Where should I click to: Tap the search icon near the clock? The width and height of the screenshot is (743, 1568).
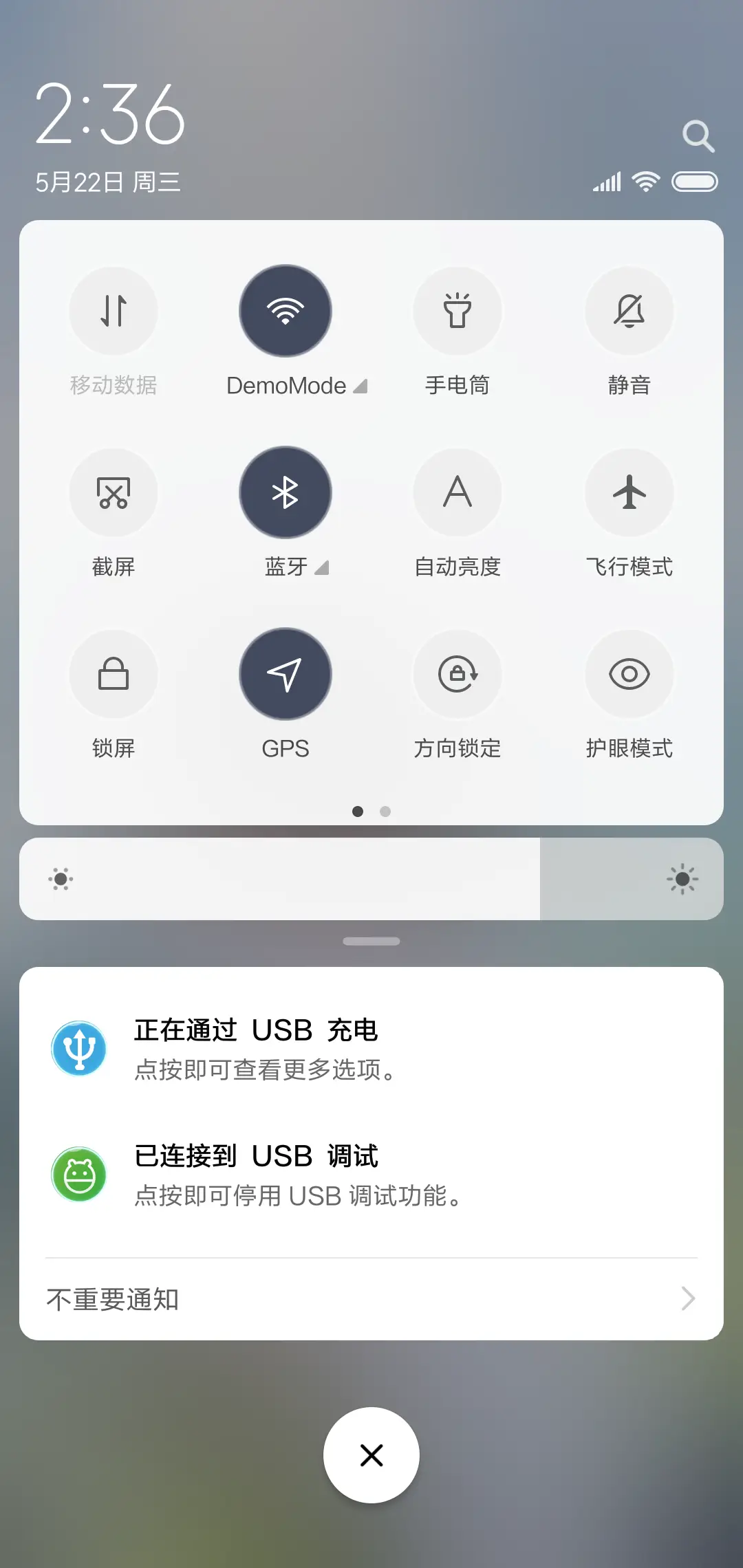coord(699,135)
